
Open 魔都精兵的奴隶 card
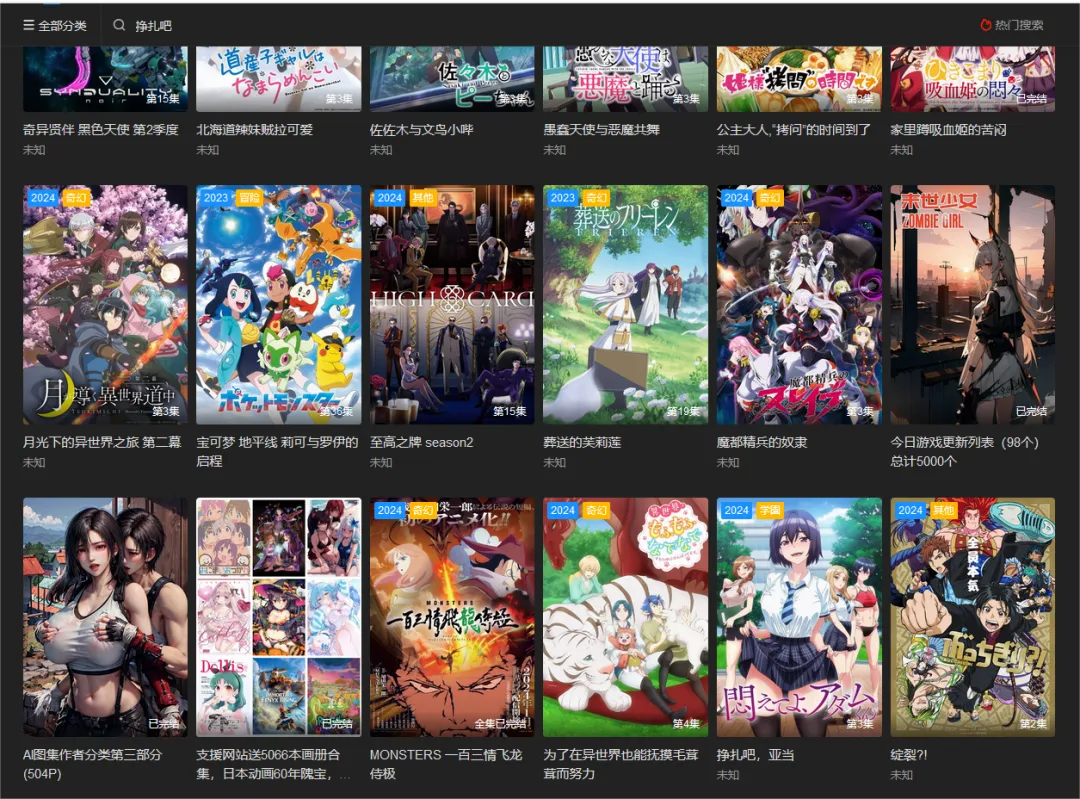click(x=799, y=304)
